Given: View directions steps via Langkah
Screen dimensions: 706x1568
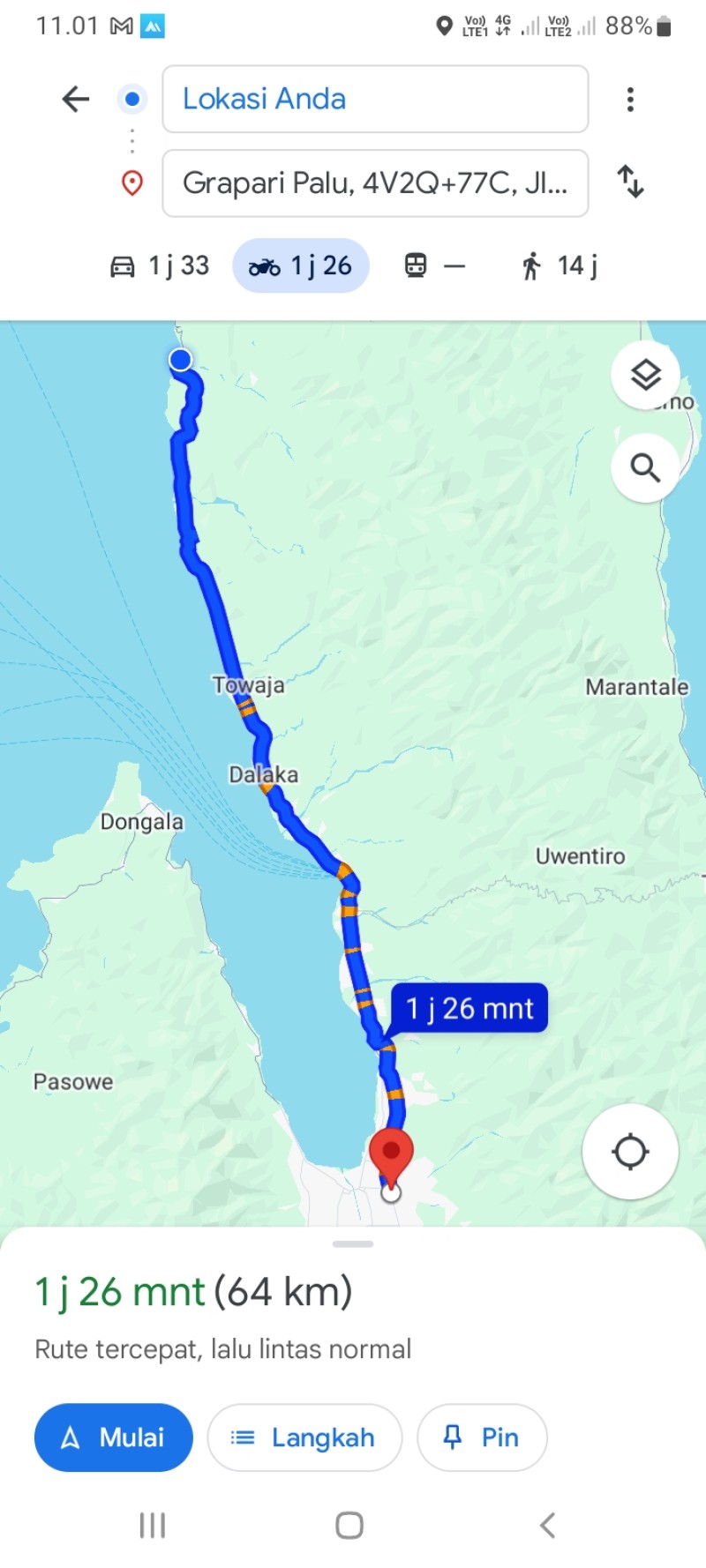Looking at the screenshot, I should [304, 1437].
